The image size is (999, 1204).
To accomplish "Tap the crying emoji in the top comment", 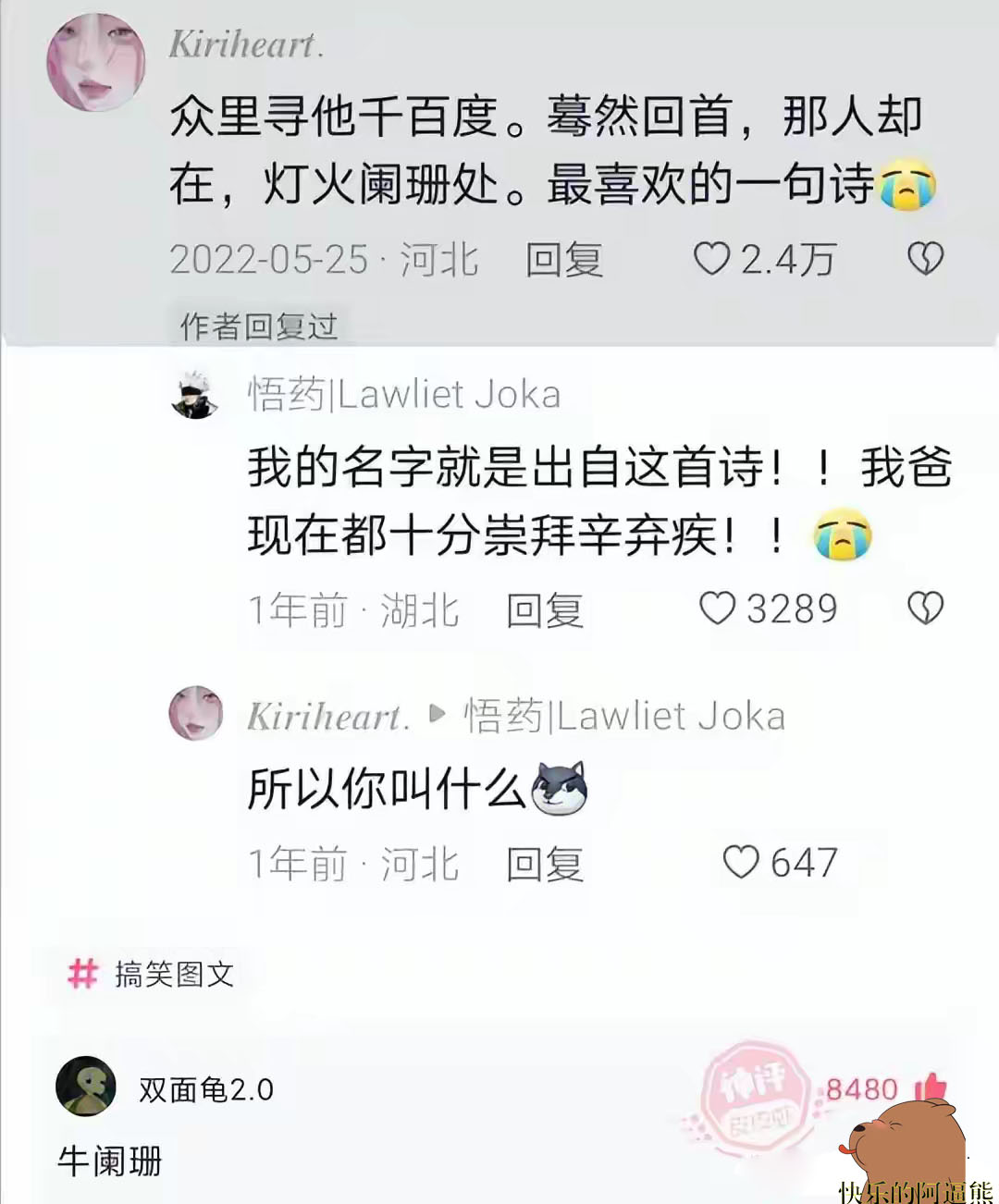I will (907, 186).
